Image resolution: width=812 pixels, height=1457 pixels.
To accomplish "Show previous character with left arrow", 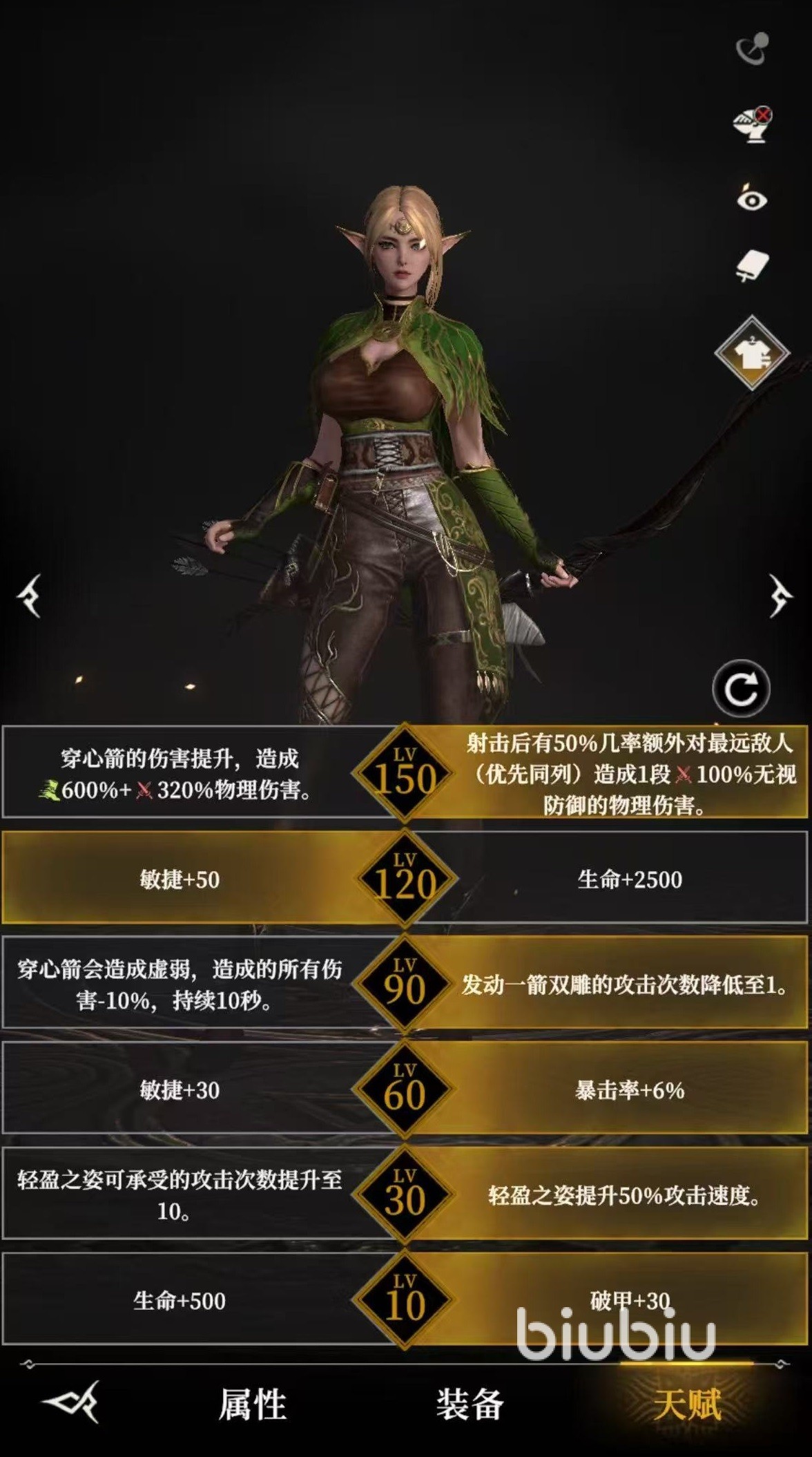I will click(x=30, y=595).
